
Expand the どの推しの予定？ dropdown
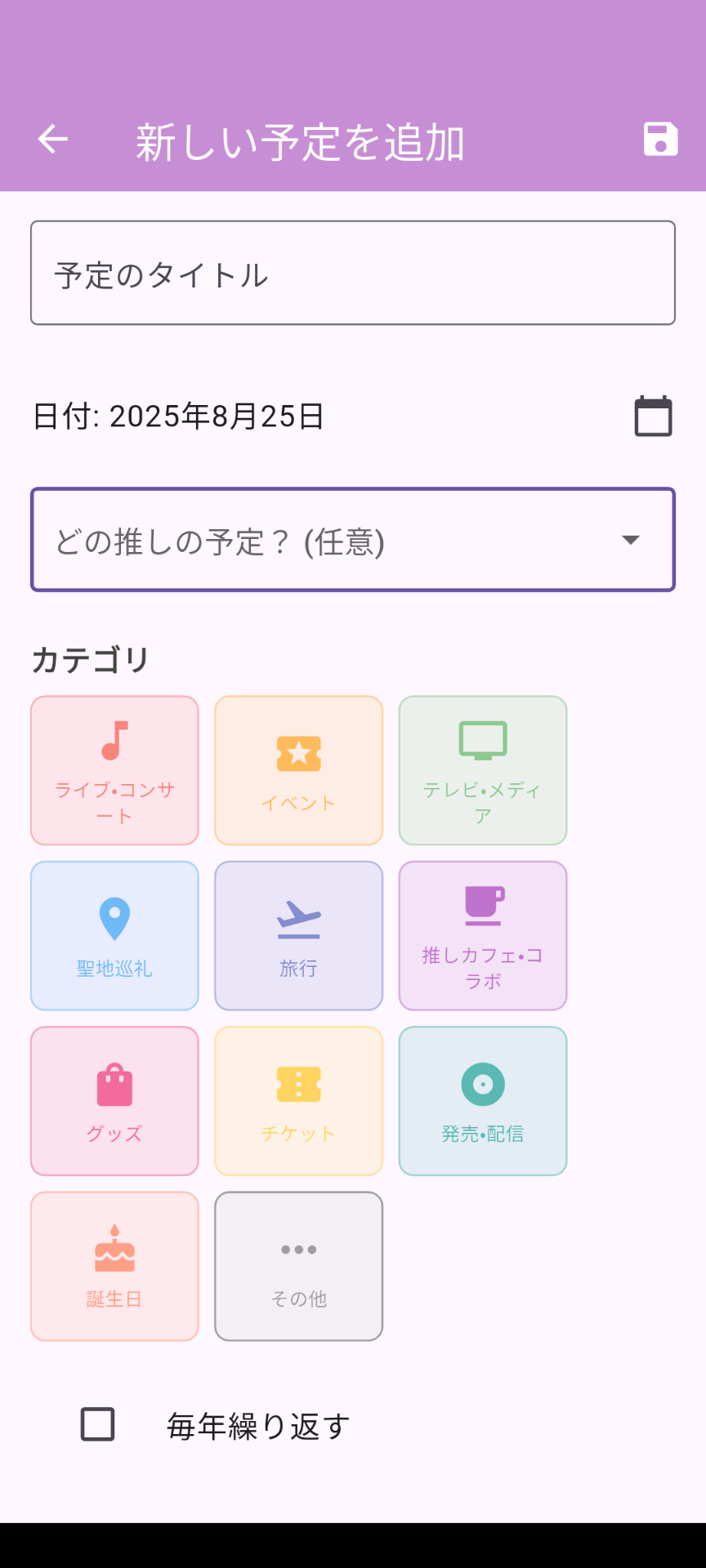tap(353, 540)
